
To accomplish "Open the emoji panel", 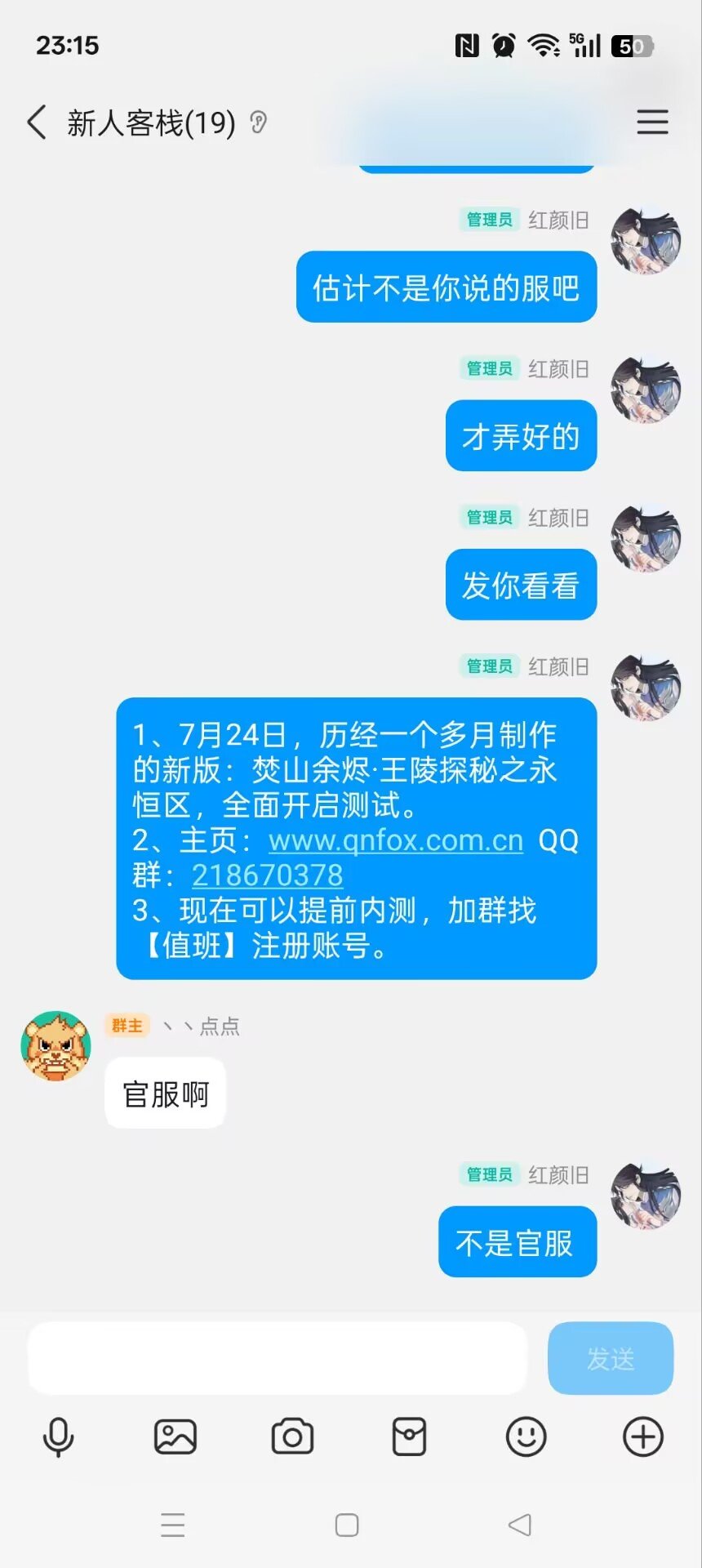I will coord(526,1437).
